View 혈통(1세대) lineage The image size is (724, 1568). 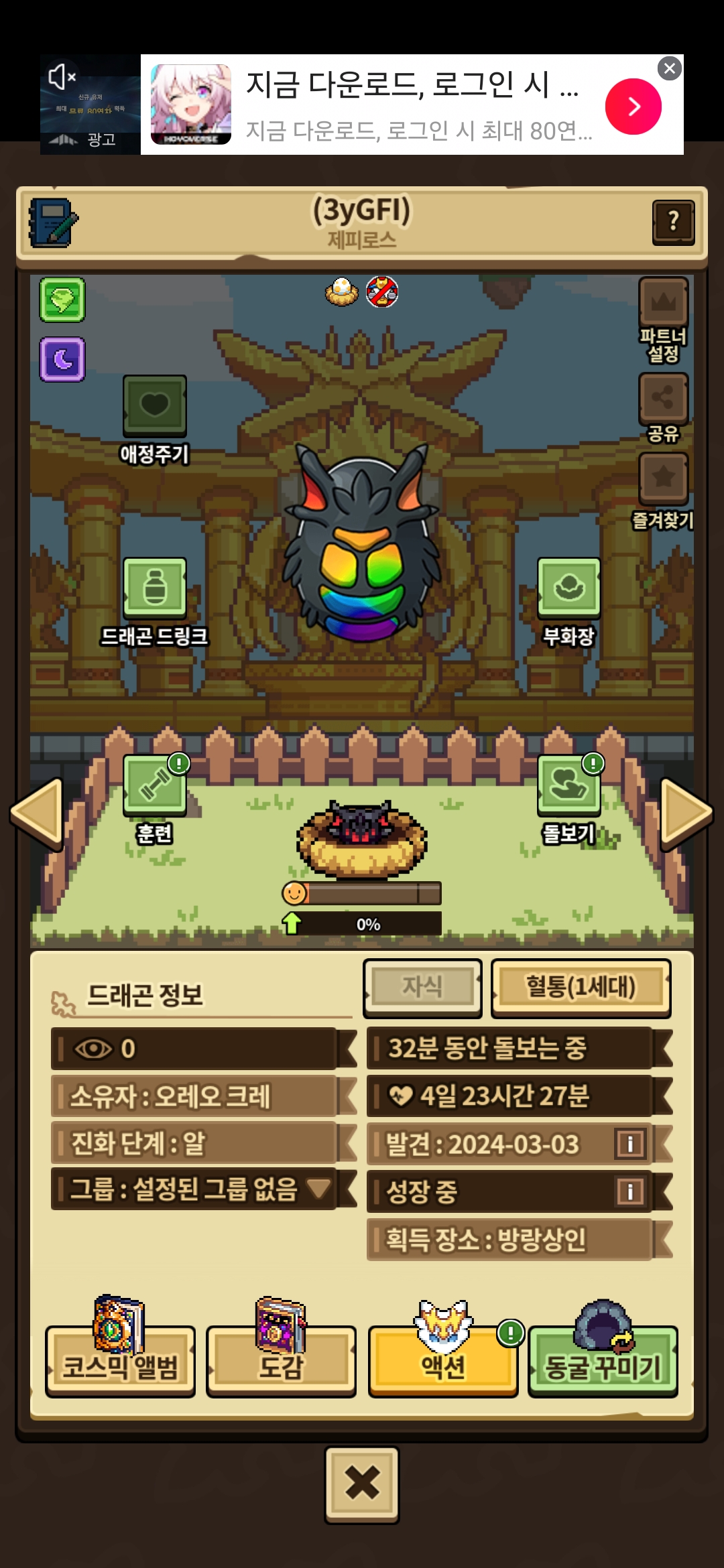pyautogui.click(x=581, y=988)
